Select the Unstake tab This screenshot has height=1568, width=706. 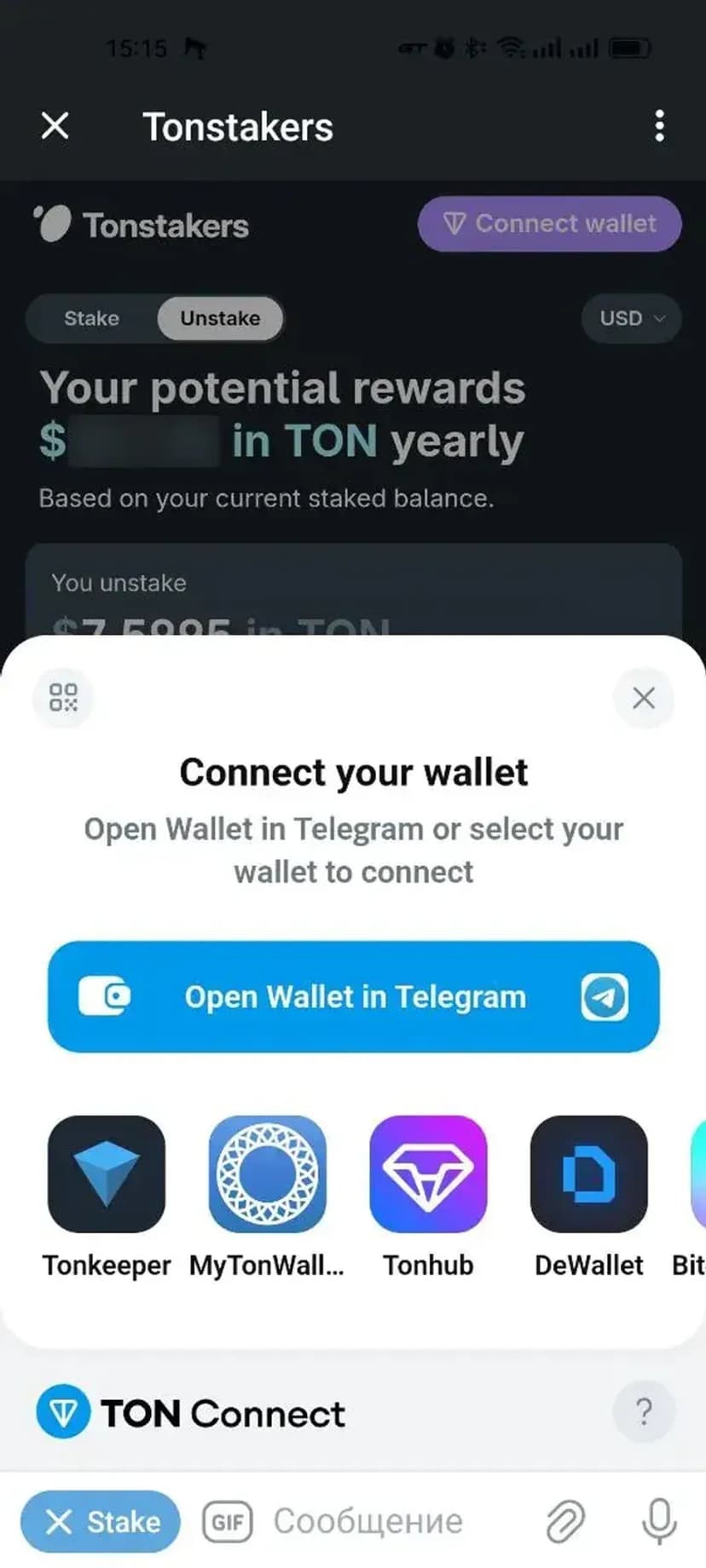[x=220, y=319]
